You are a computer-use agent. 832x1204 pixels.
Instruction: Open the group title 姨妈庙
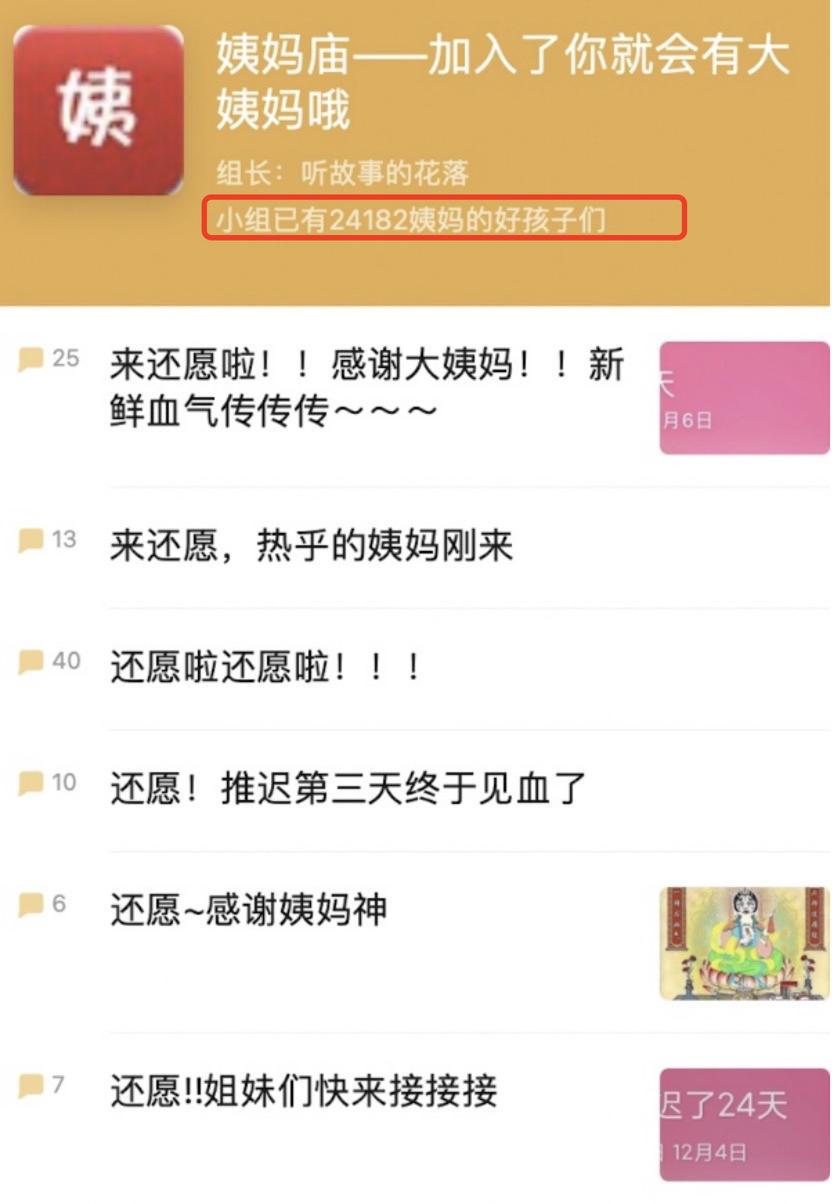[x=450, y=82]
